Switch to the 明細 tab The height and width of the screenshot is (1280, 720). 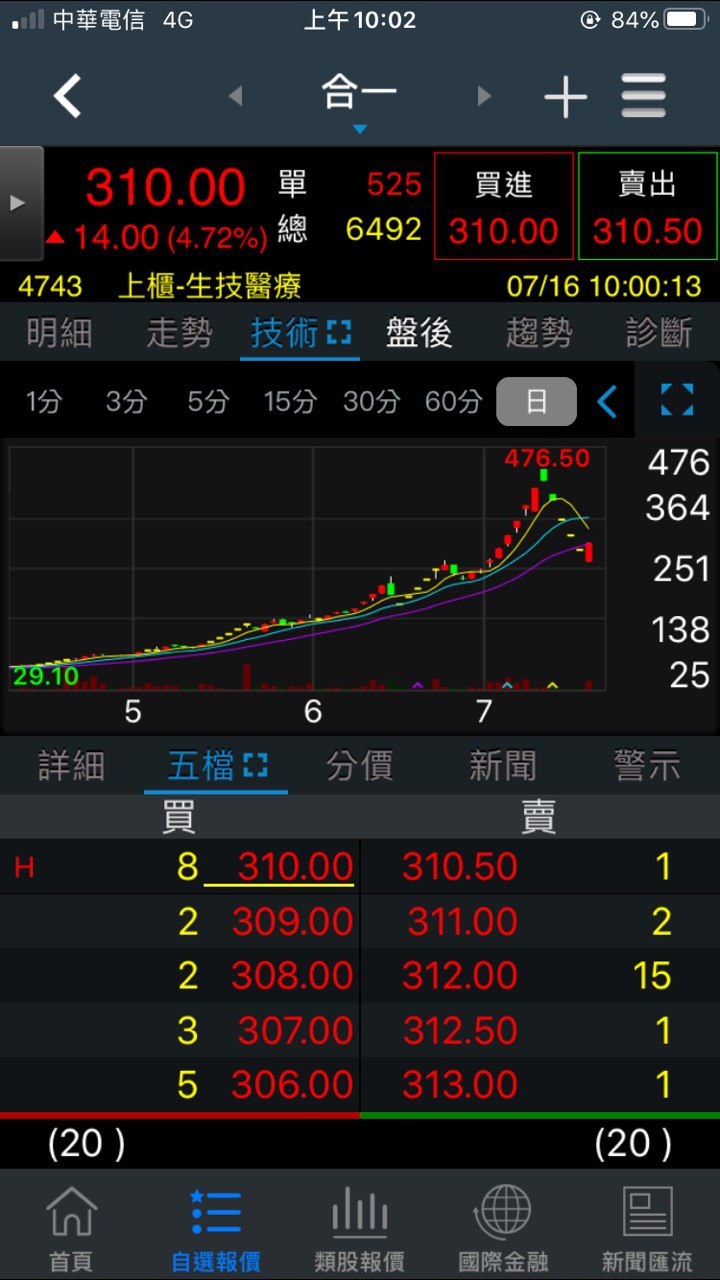coord(59,333)
